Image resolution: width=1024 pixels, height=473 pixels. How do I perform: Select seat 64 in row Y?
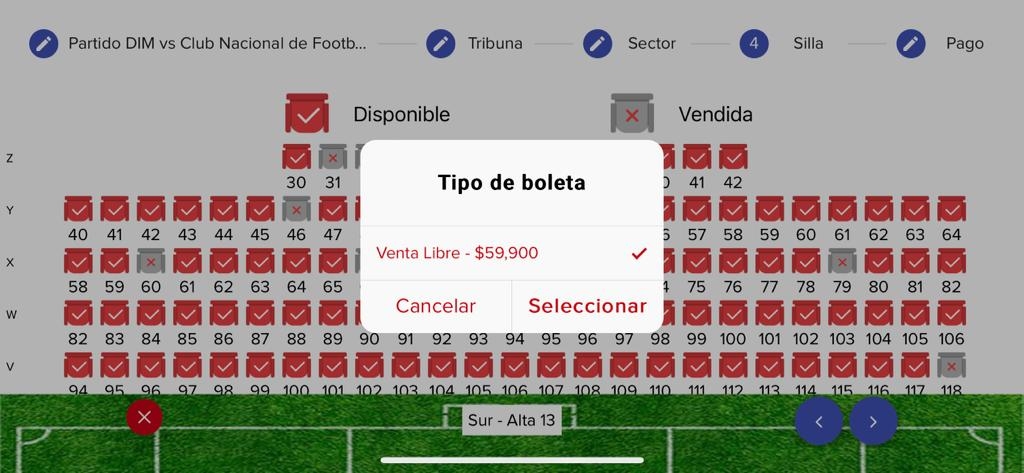(951, 209)
